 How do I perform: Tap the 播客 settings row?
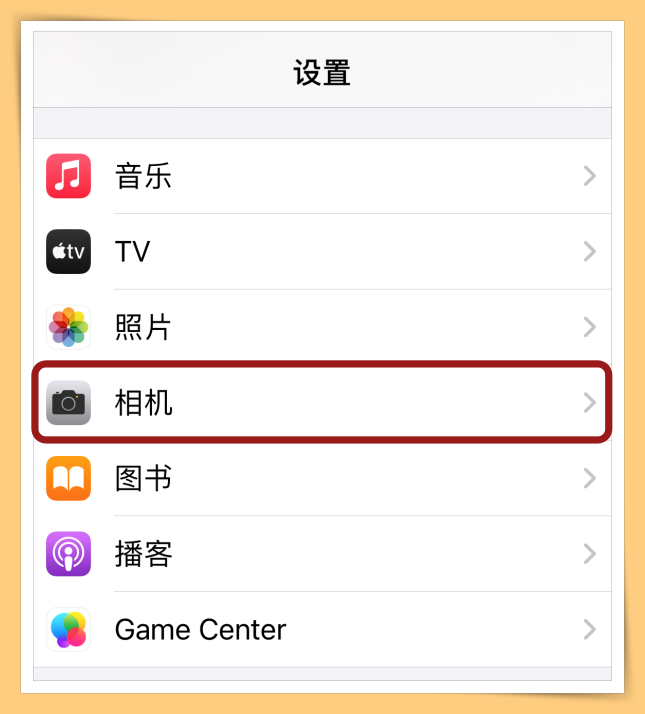(x=322, y=554)
